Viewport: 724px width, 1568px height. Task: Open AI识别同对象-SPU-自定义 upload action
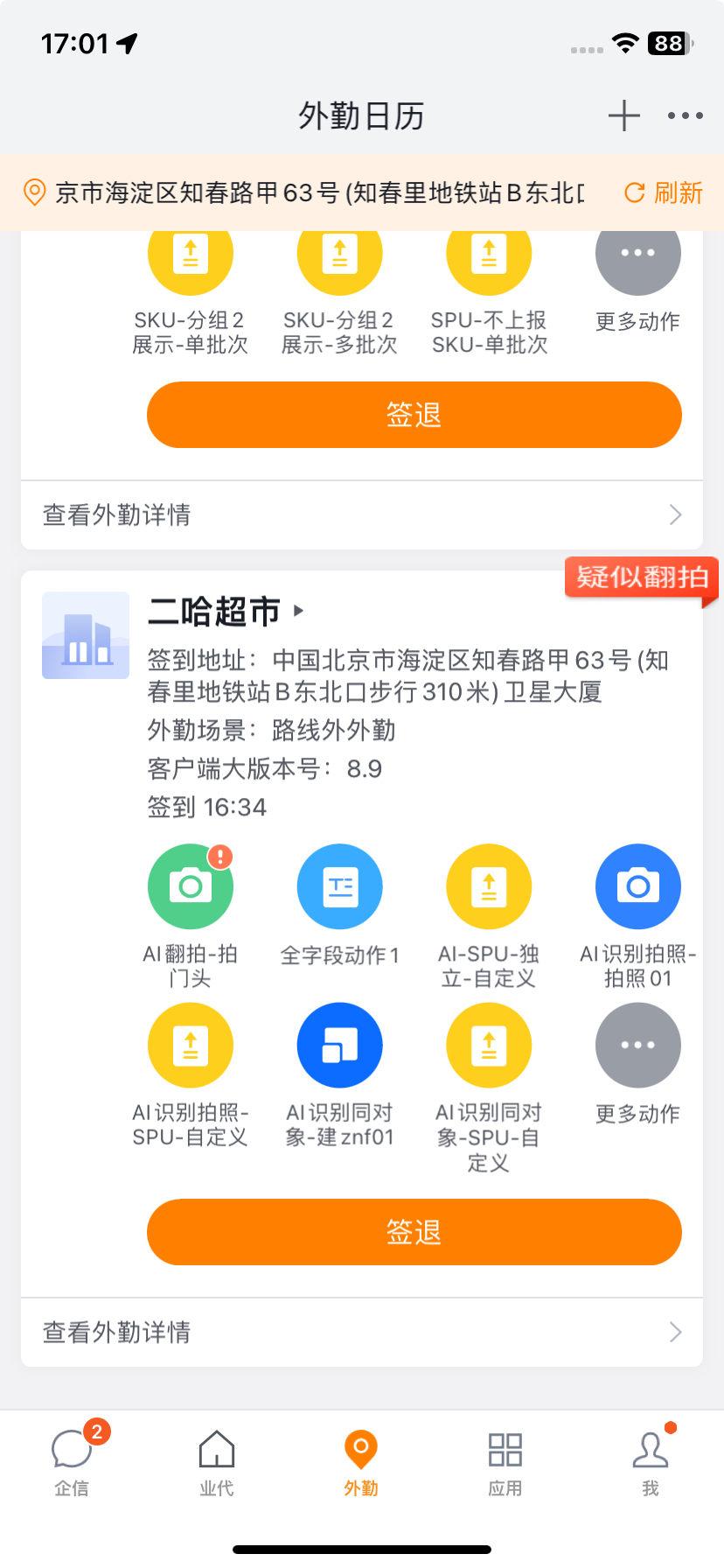tap(489, 1044)
